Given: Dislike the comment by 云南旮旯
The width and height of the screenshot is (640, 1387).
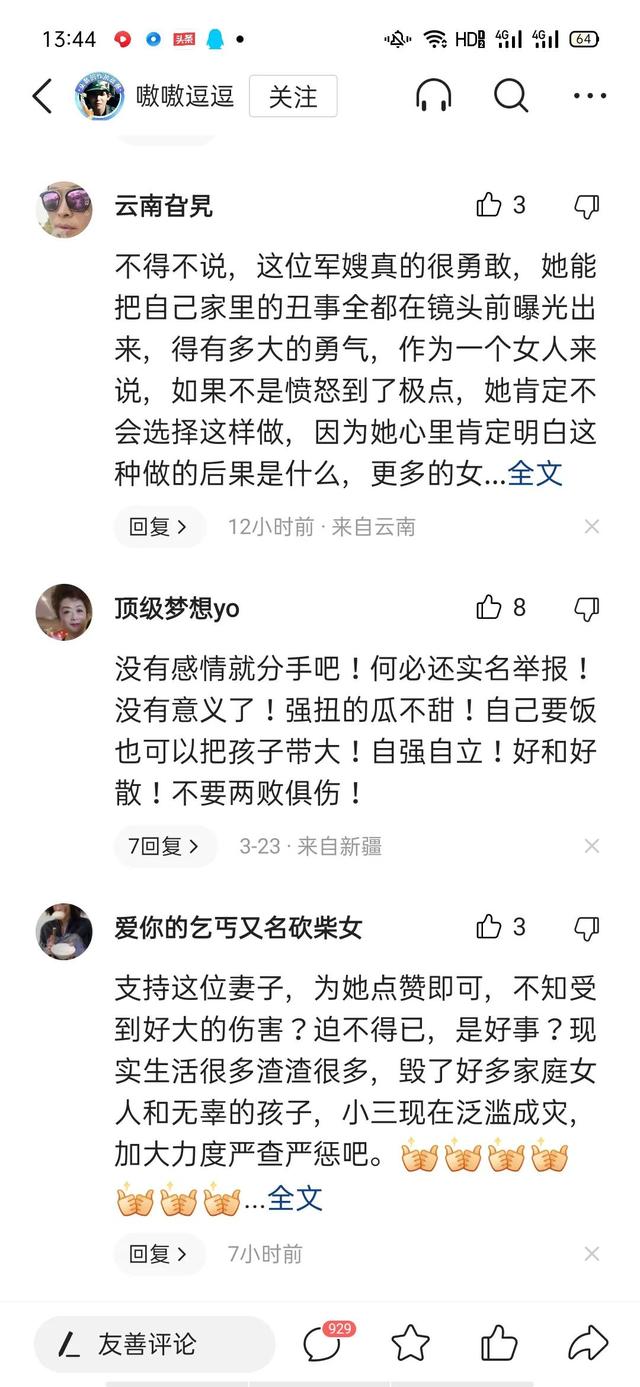Looking at the screenshot, I should coord(587,206).
